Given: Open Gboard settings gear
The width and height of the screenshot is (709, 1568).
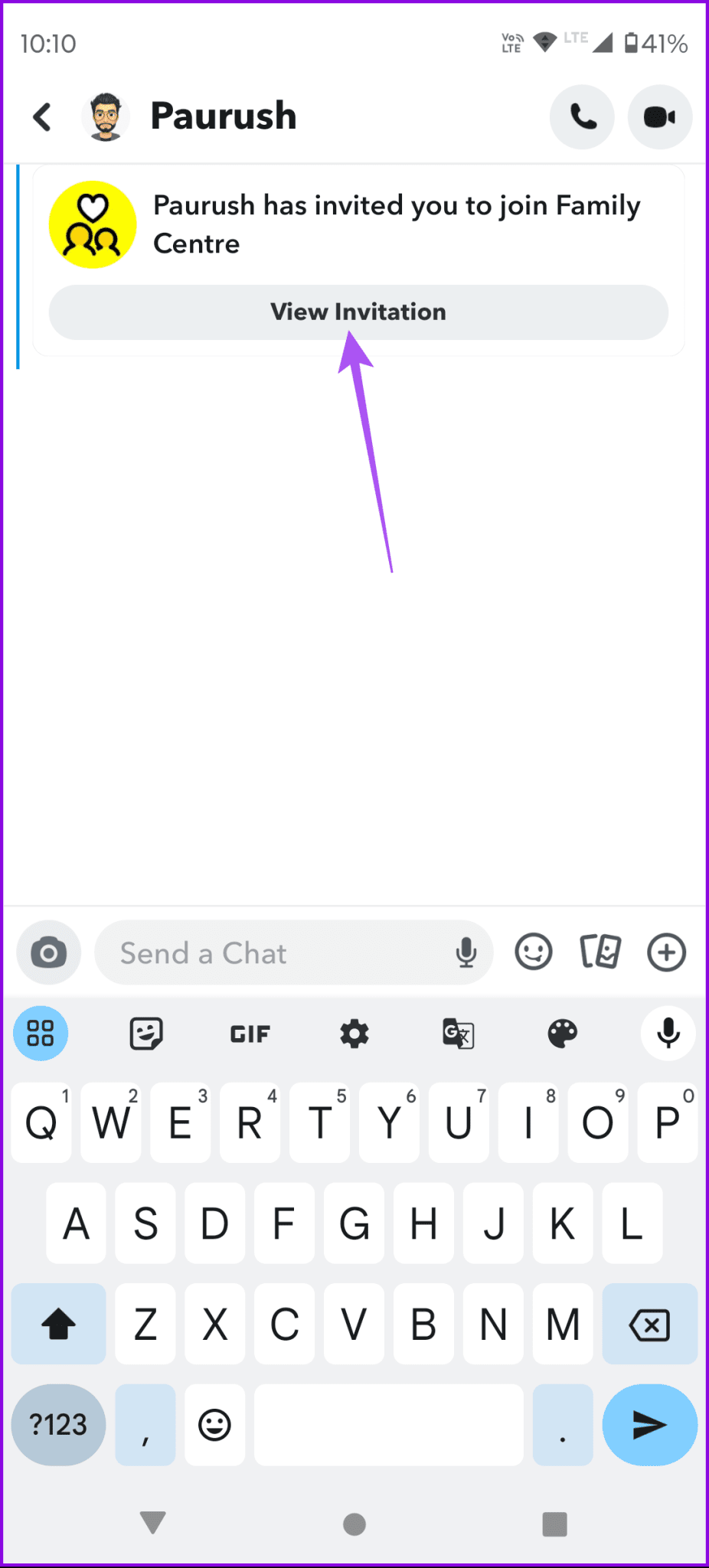Looking at the screenshot, I should coord(353,1033).
